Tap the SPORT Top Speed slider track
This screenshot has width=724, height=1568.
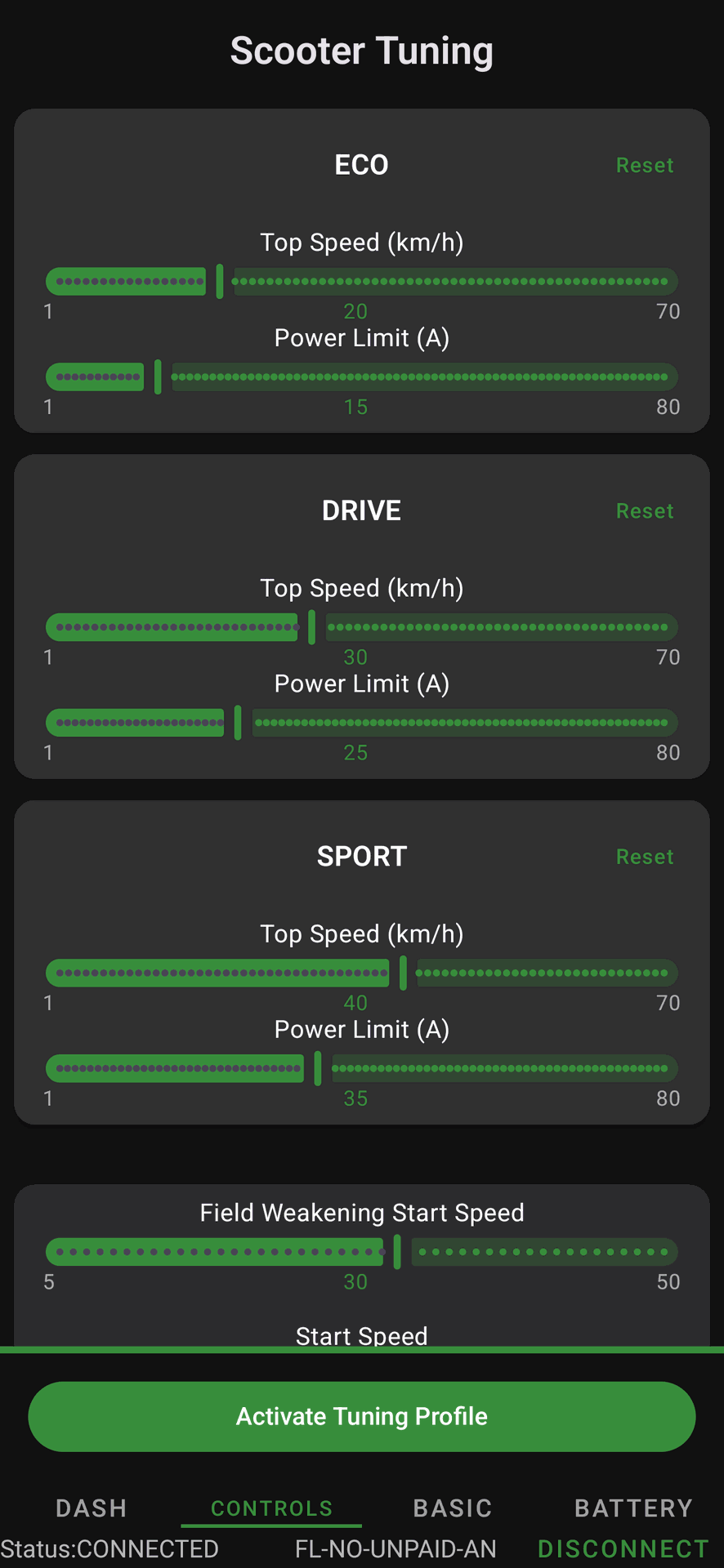[x=362, y=973]
